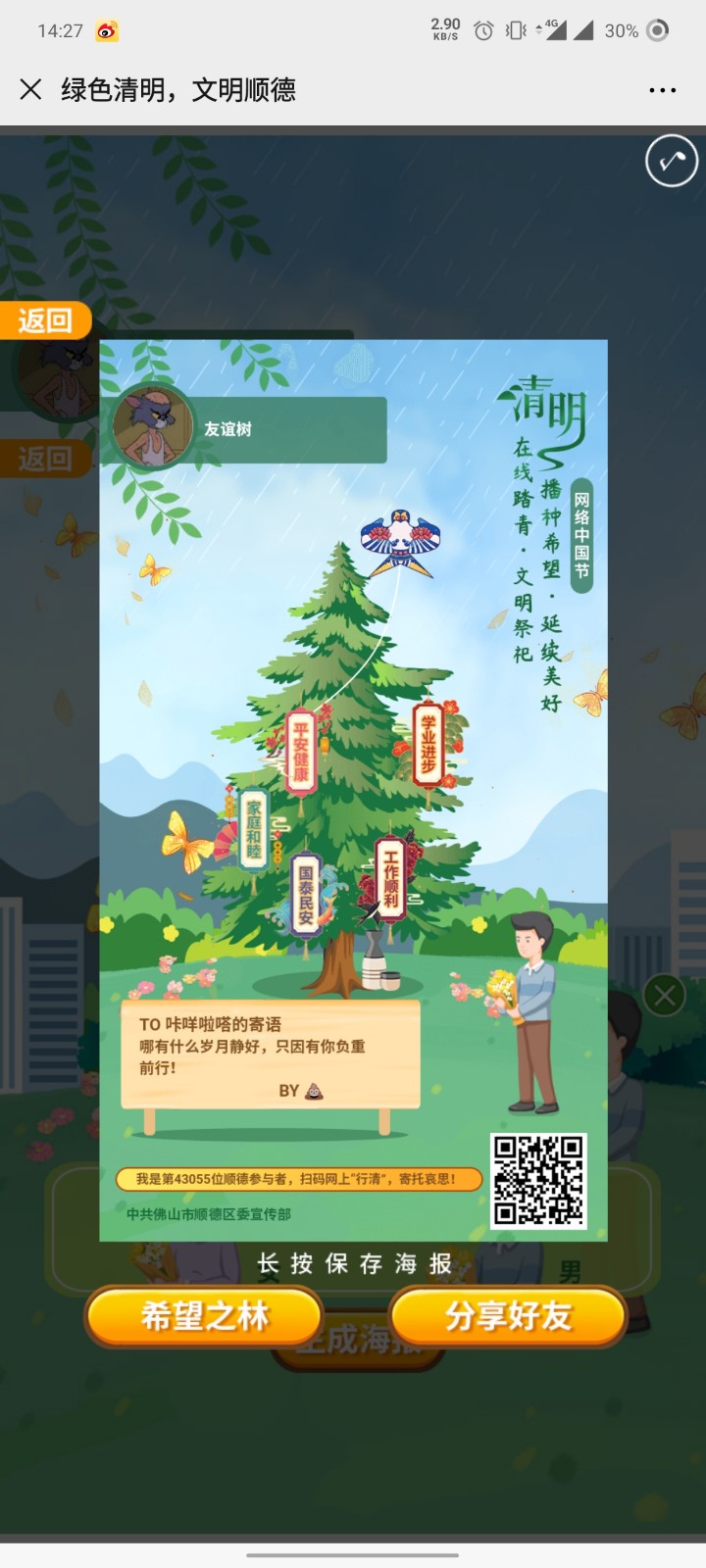This screenshot has height=1568, width=706.
Task: Open the three-dot overflow menu
Action: point(663,90)
